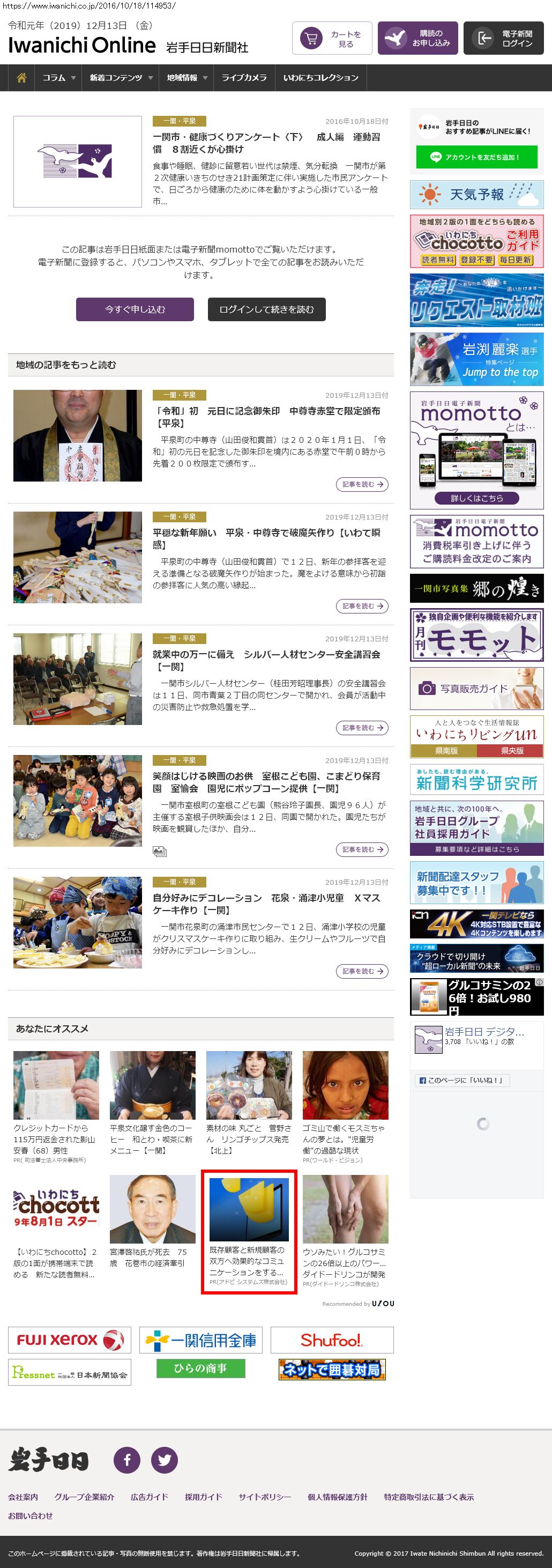This screenshot has height=1568, width=552.
Task: Open the home icon in navigation bar
Action: click(x=21, y=78)
